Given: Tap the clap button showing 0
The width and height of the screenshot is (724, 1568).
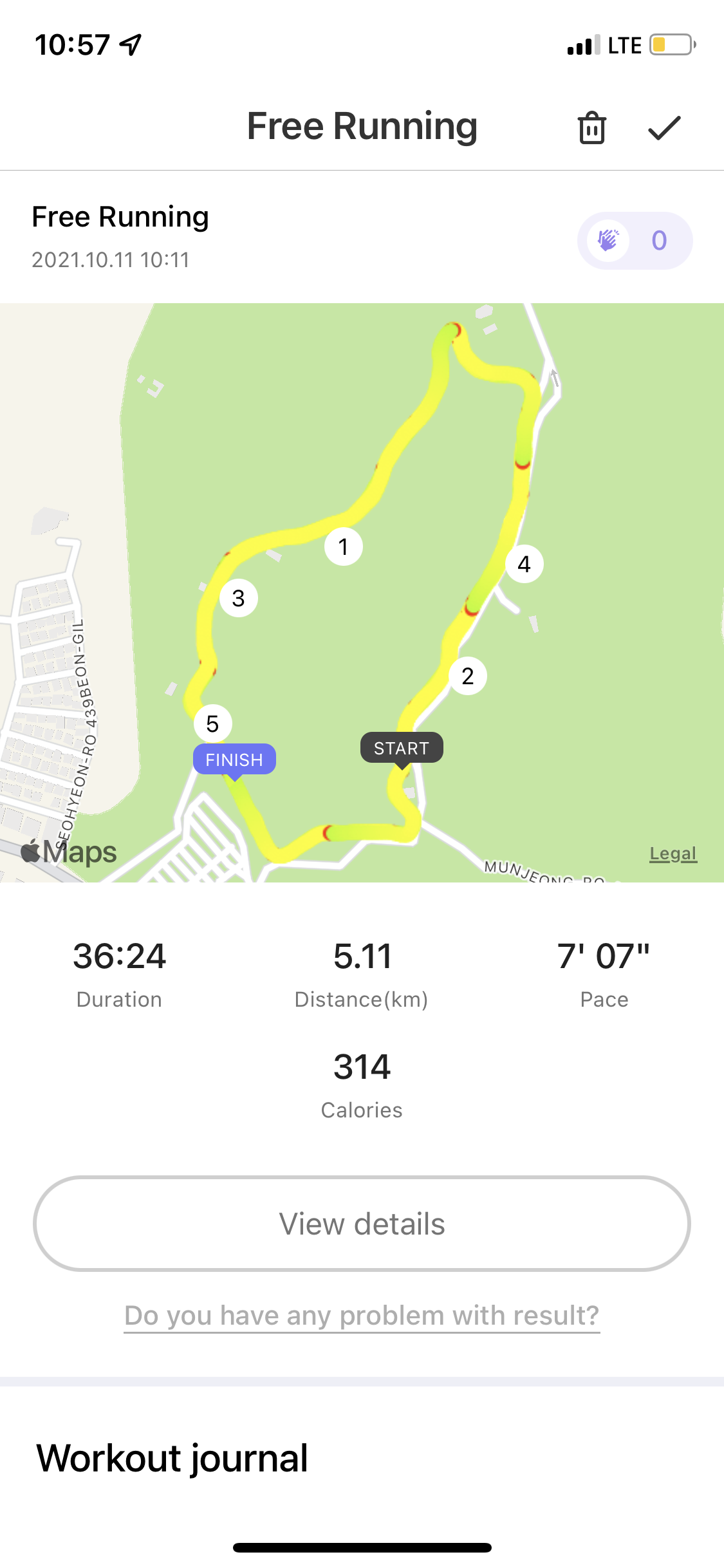Looking at the screenshot, I should pos(634,241).
